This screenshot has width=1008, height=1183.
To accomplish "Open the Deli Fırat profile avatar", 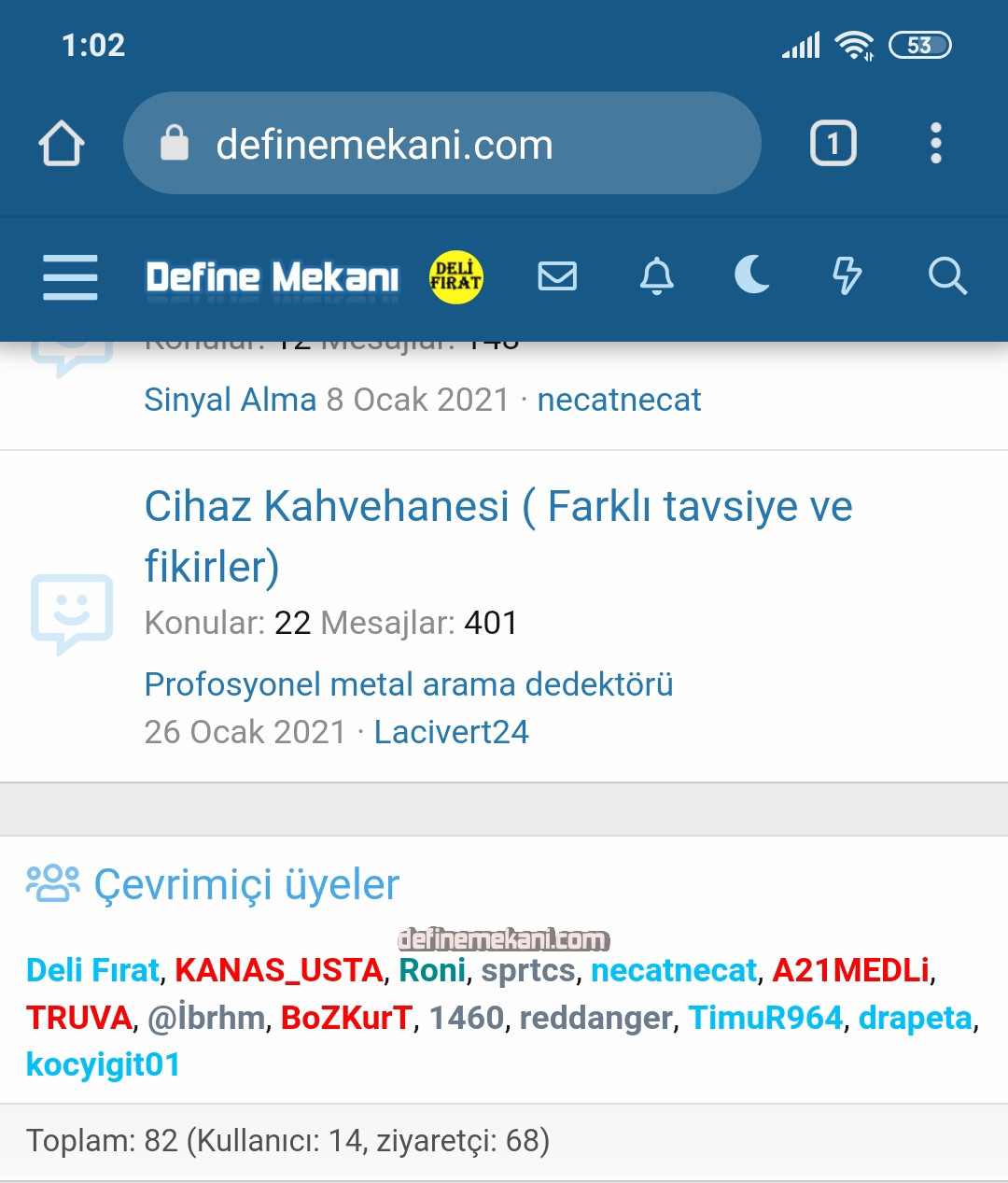I will click(x=455, y=277).
